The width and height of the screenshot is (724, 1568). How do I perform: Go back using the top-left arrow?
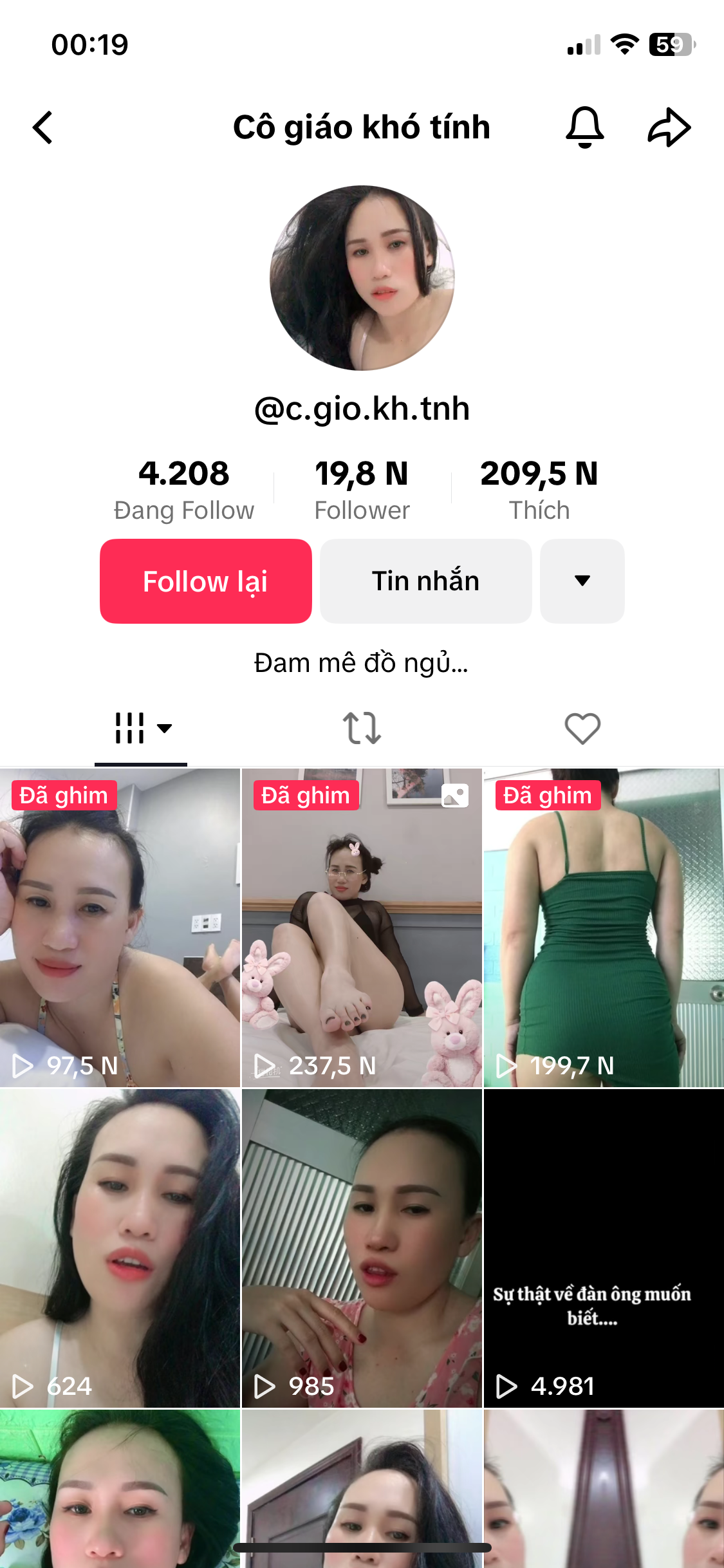[x=43, y=127]
